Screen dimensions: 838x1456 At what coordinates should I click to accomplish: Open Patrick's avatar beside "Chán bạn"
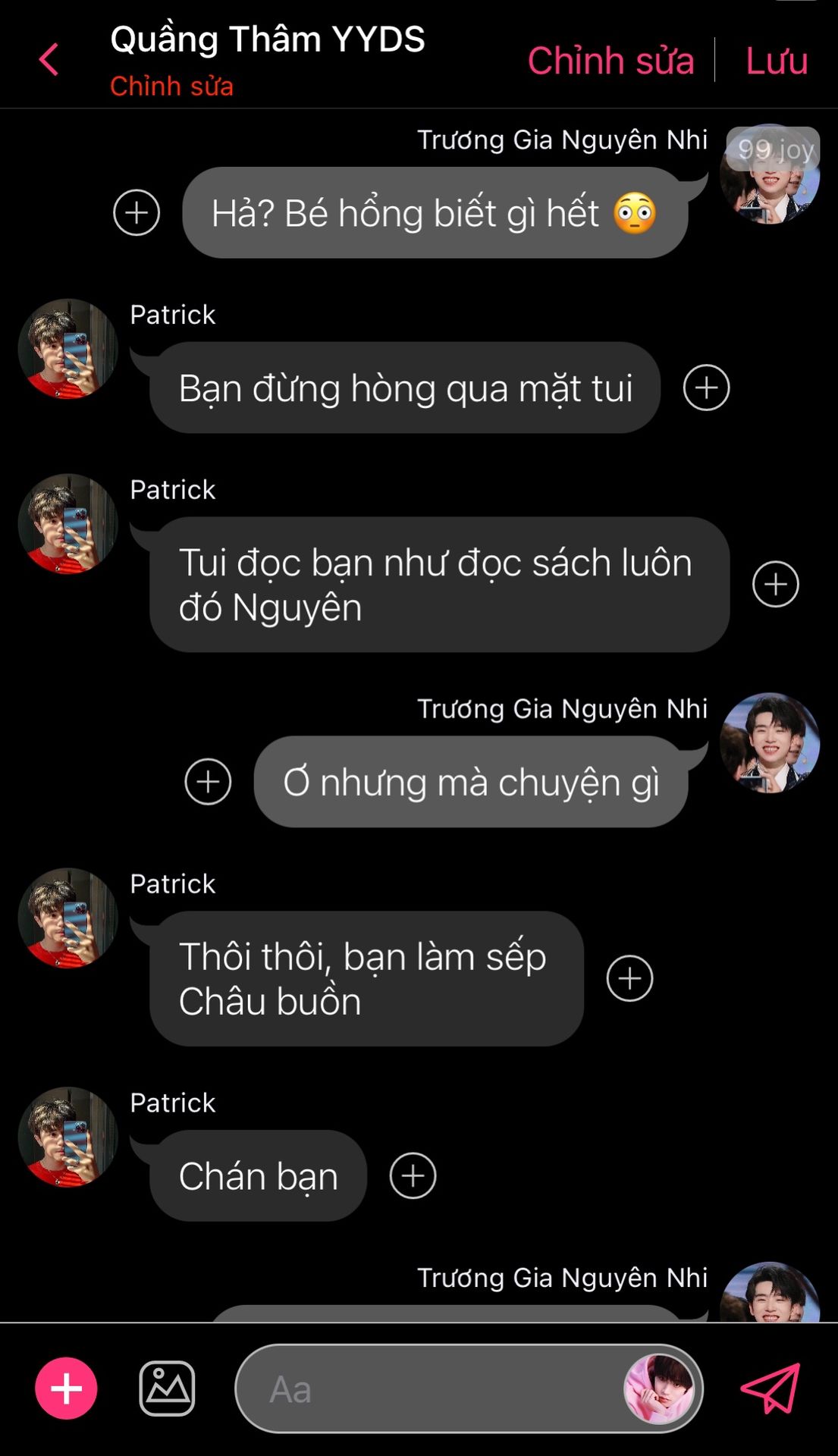pyautogui.click(x=68, y=1137)
